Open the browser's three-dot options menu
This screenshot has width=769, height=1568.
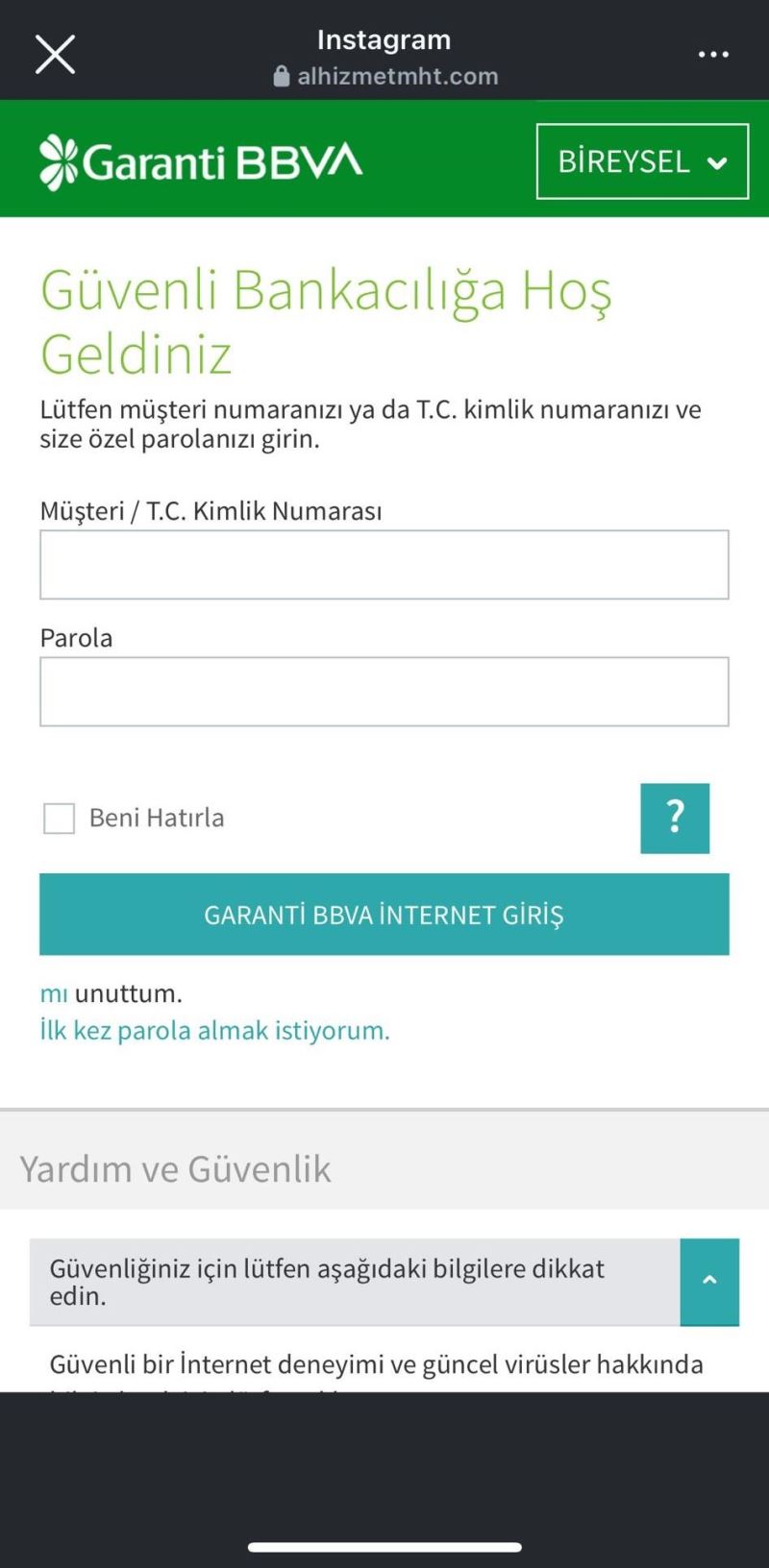[x=713, y=55]
